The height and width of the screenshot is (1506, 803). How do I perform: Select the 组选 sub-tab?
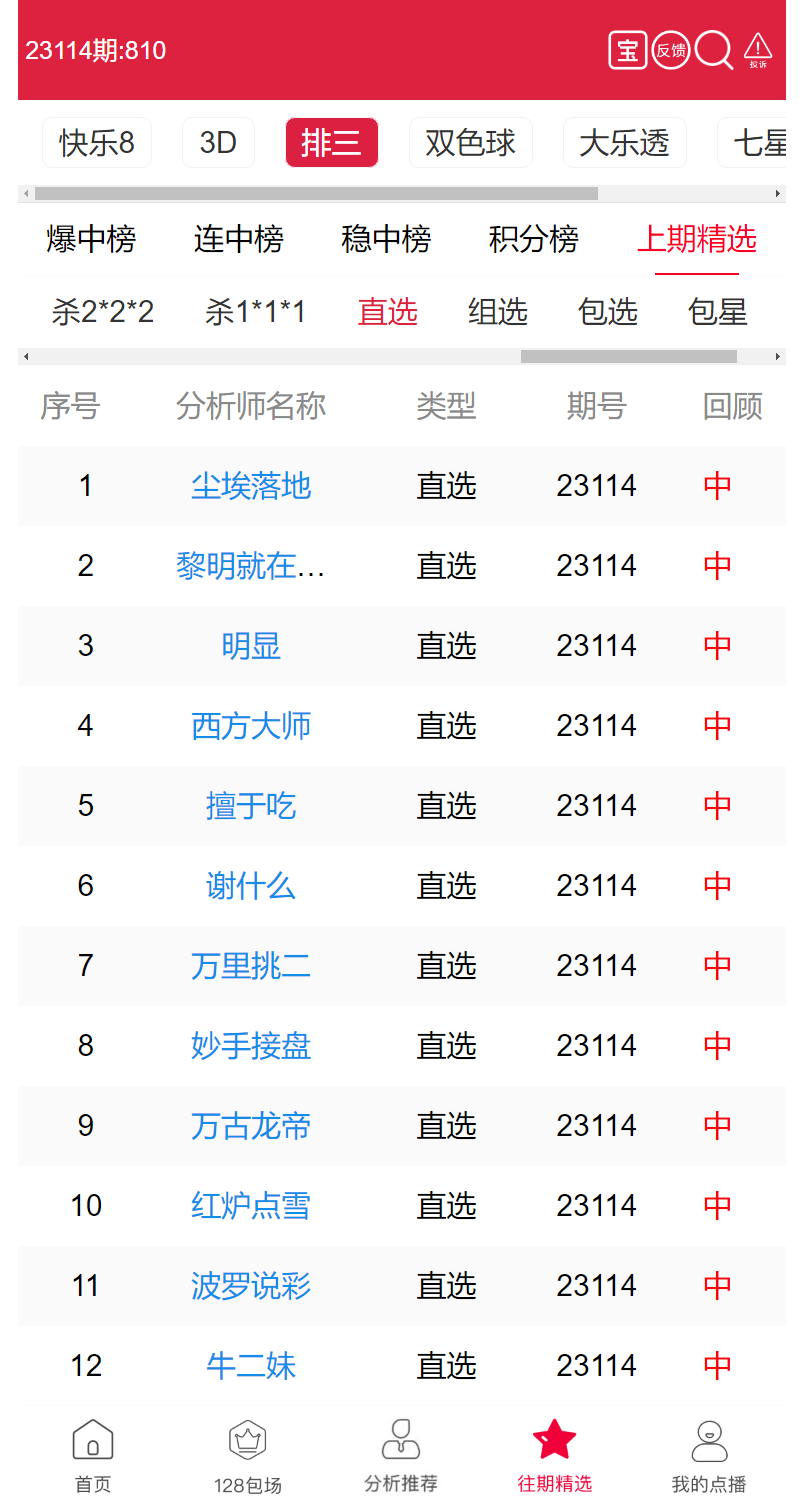point(498,312)
